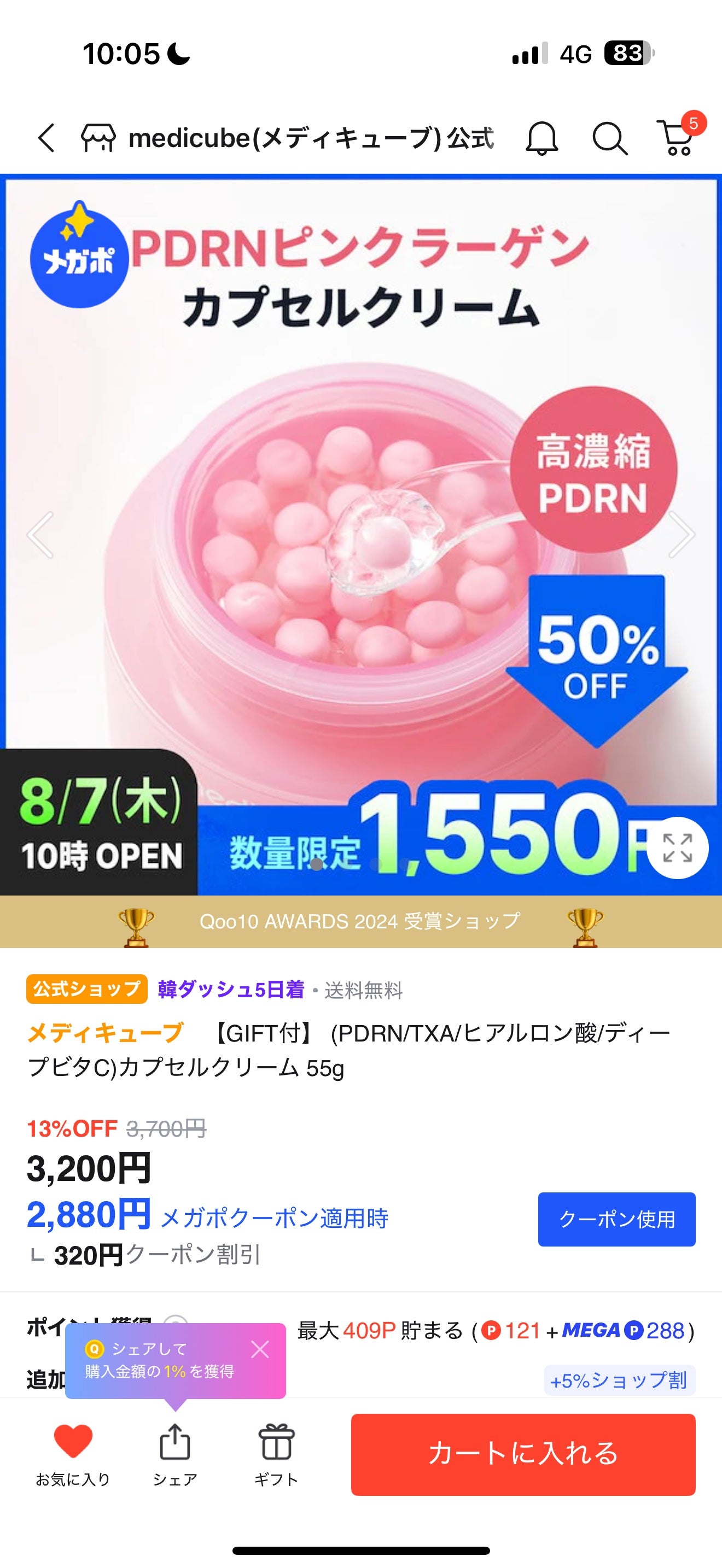Open the notifications bell
Viewport: 722px width, 1568px height.
(543, 139)
